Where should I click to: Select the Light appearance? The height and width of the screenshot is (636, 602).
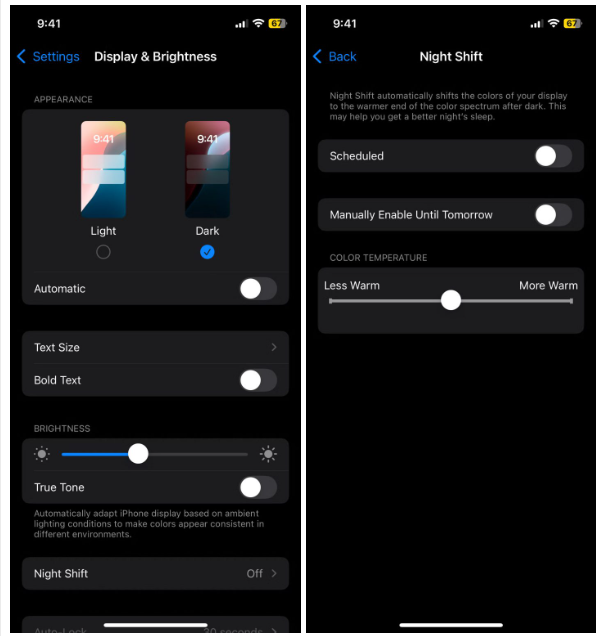103,252
